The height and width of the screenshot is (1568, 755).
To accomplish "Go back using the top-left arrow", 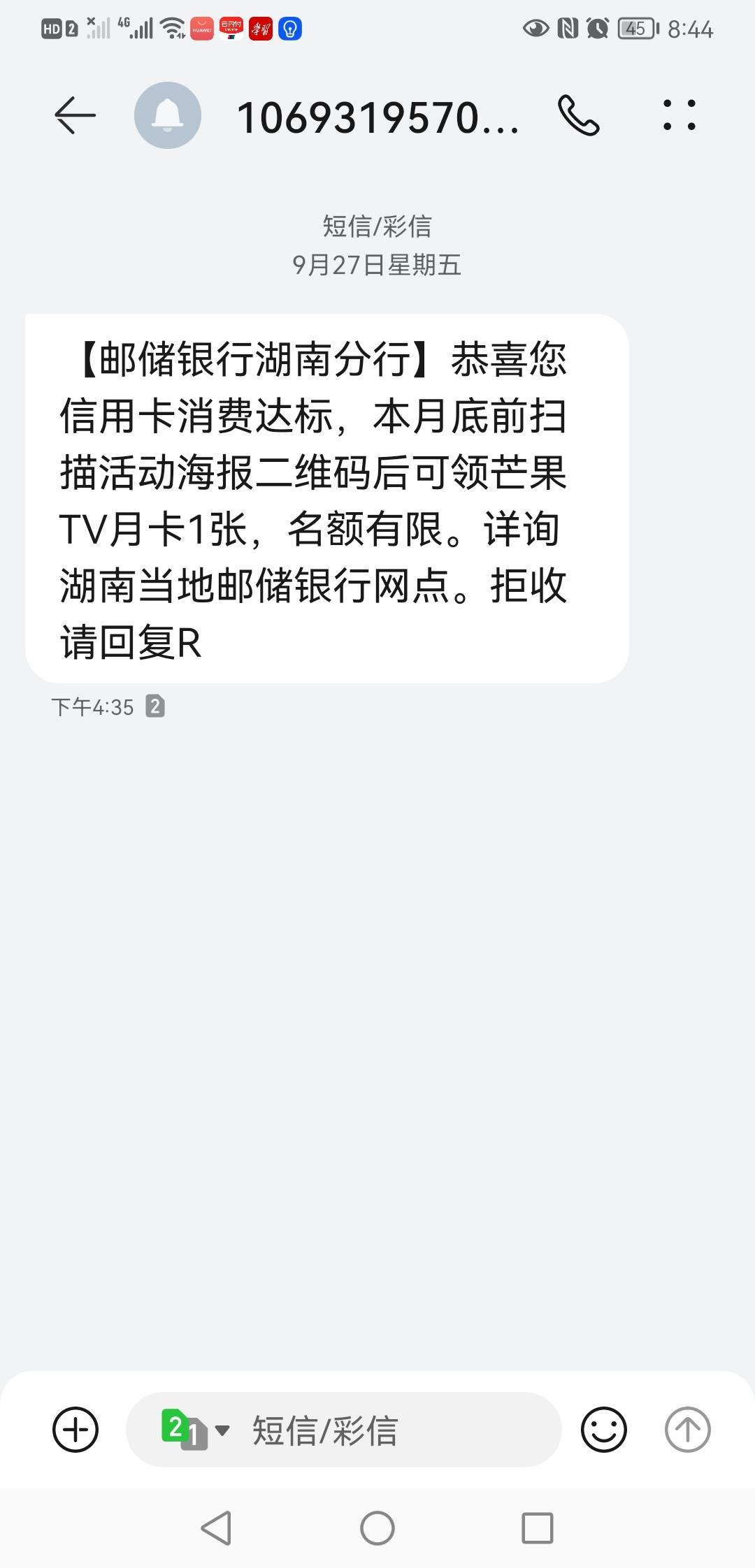I will point(75,115).
